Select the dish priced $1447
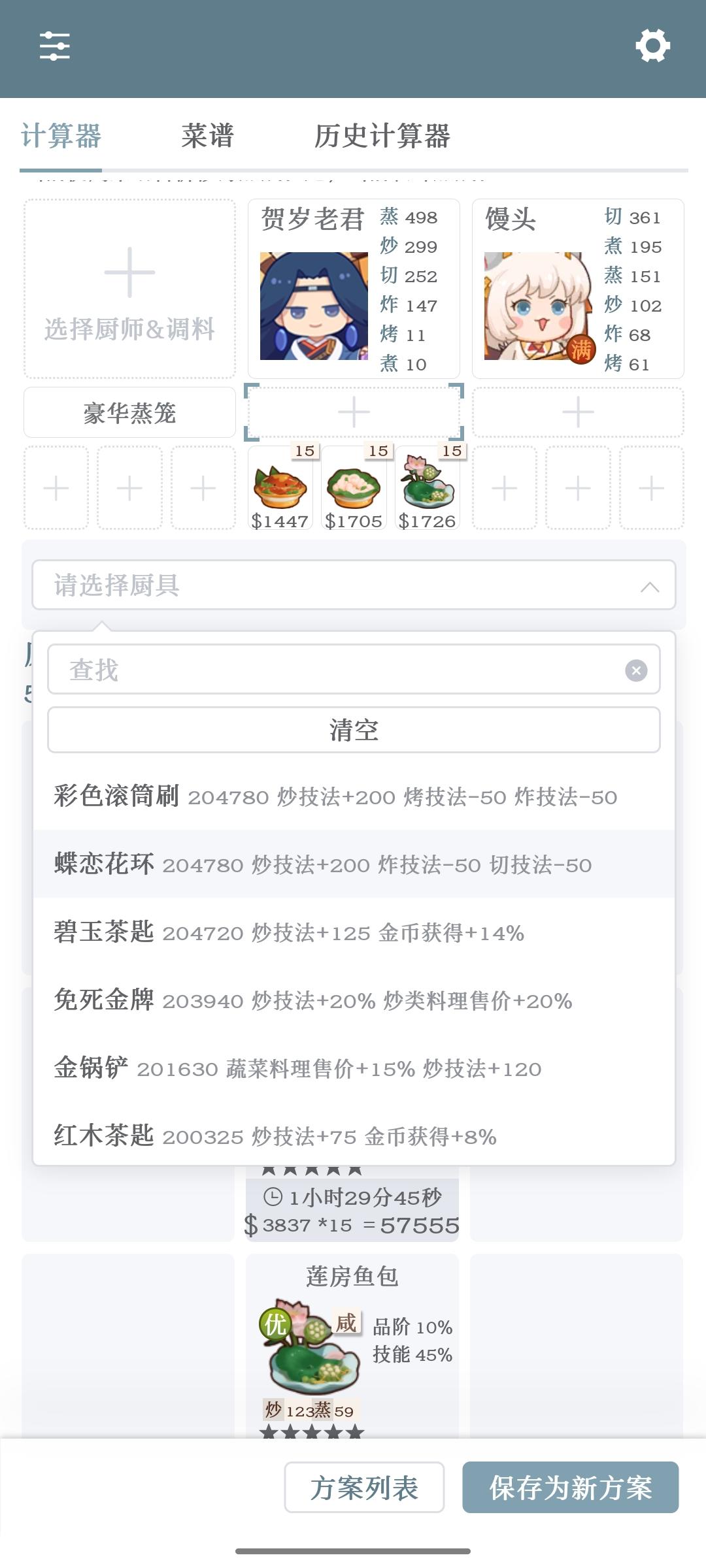 [280, 488]
